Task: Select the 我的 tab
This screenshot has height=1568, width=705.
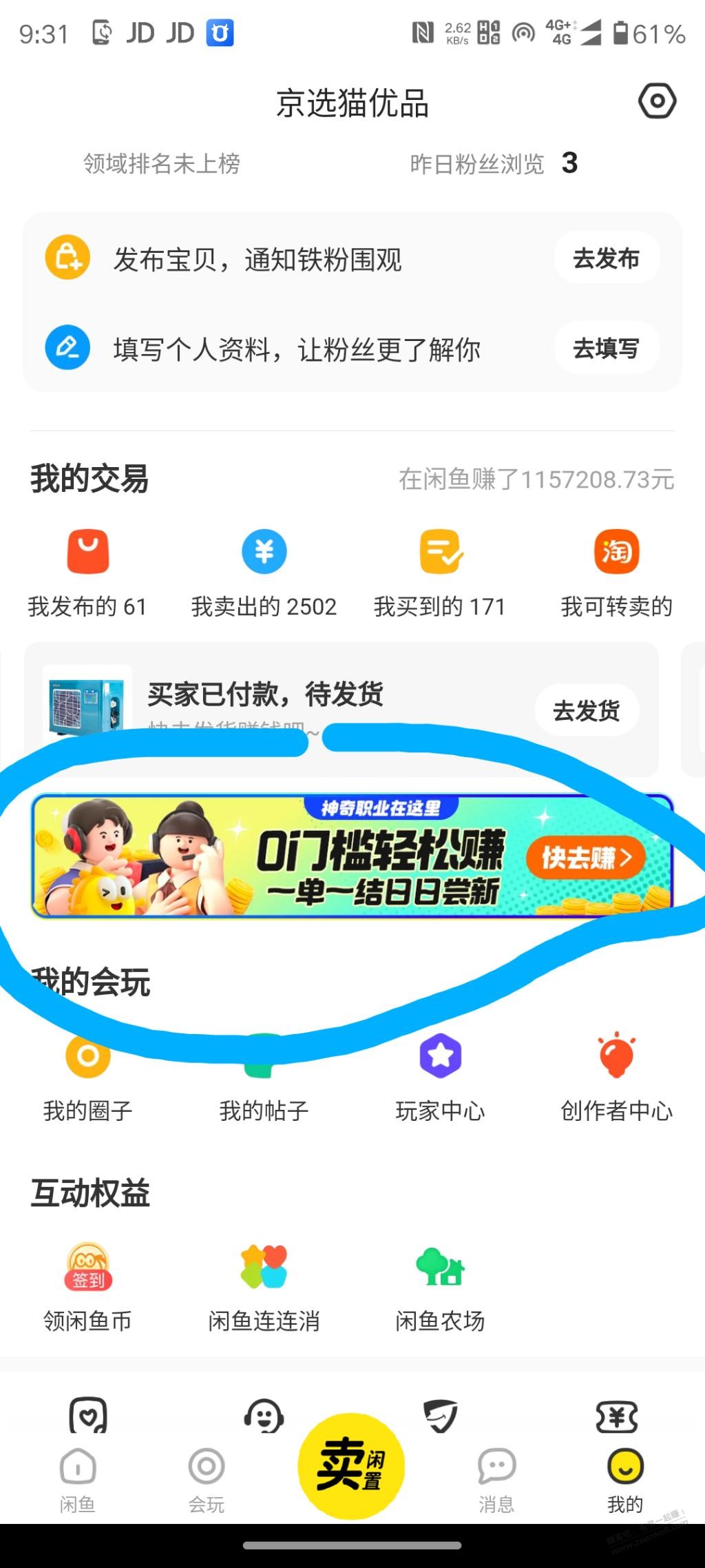Action: click(x=625, y=1480)
